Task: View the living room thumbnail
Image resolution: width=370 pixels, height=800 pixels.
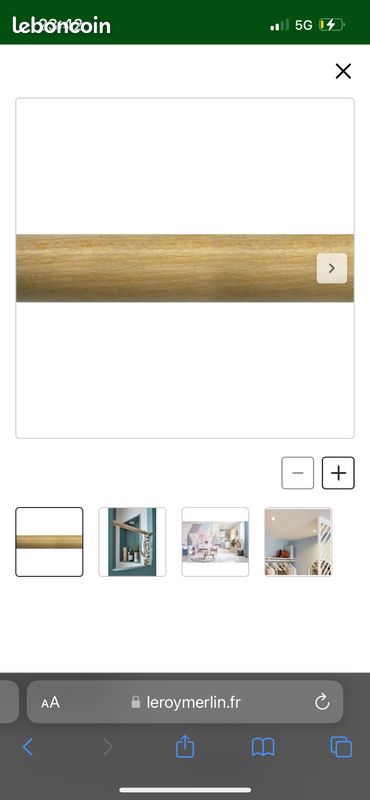Action: [x=215, y=542]
